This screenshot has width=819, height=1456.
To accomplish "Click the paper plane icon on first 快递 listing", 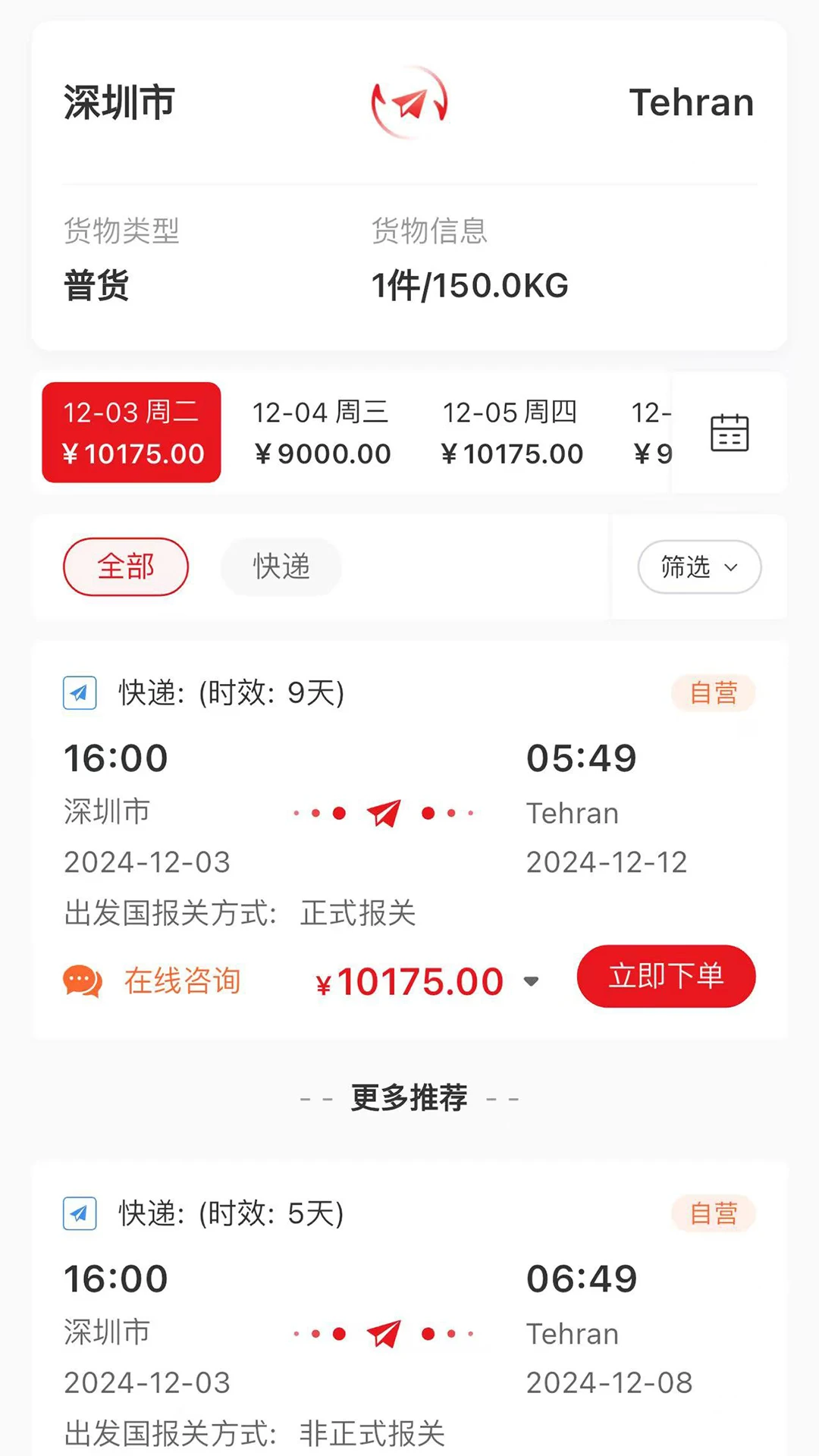I will [x=79, y=692].
